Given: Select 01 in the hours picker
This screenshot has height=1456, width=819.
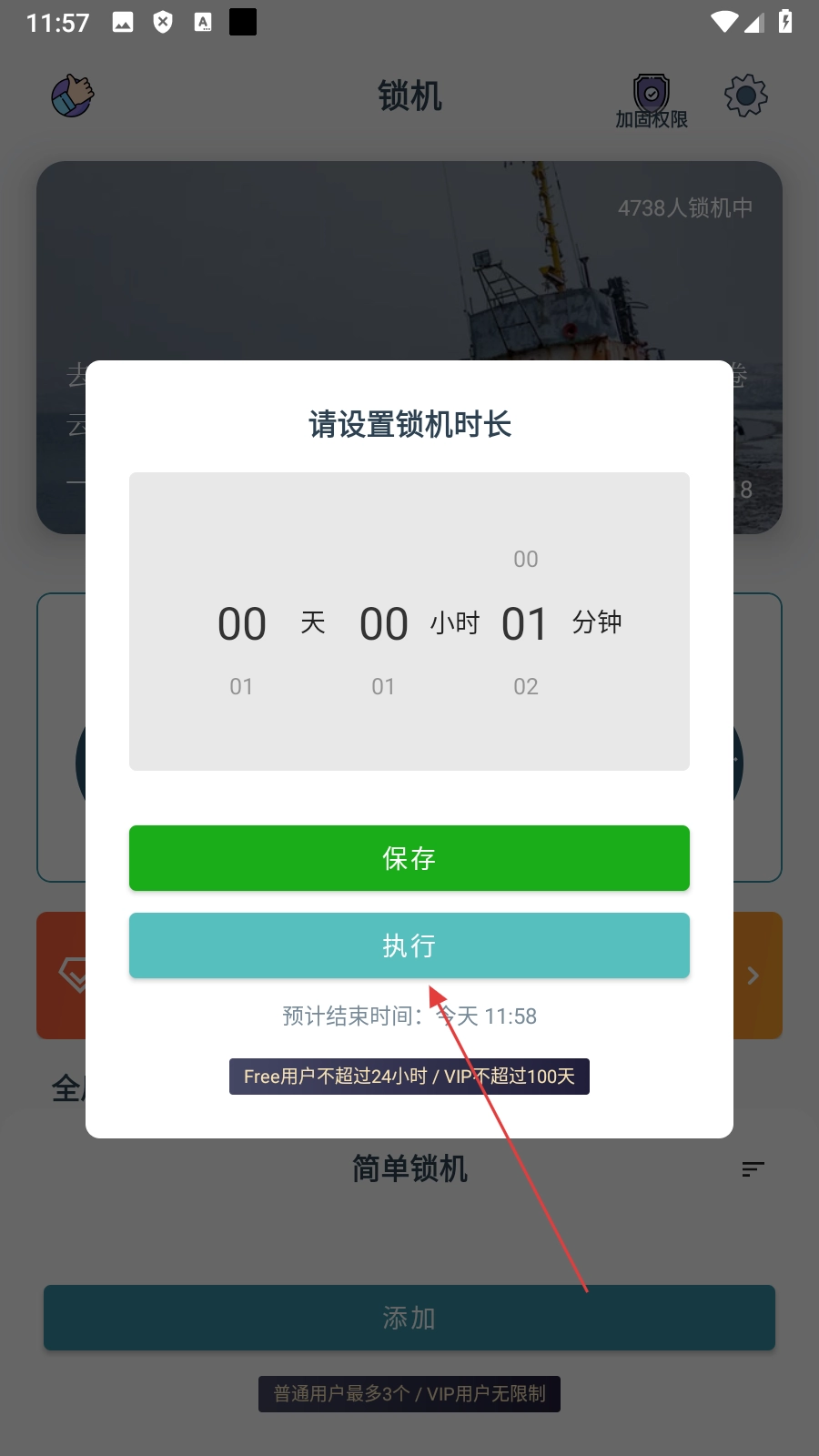Looking at the screenshot, I should pyautogui.click(x=383, y=686).
